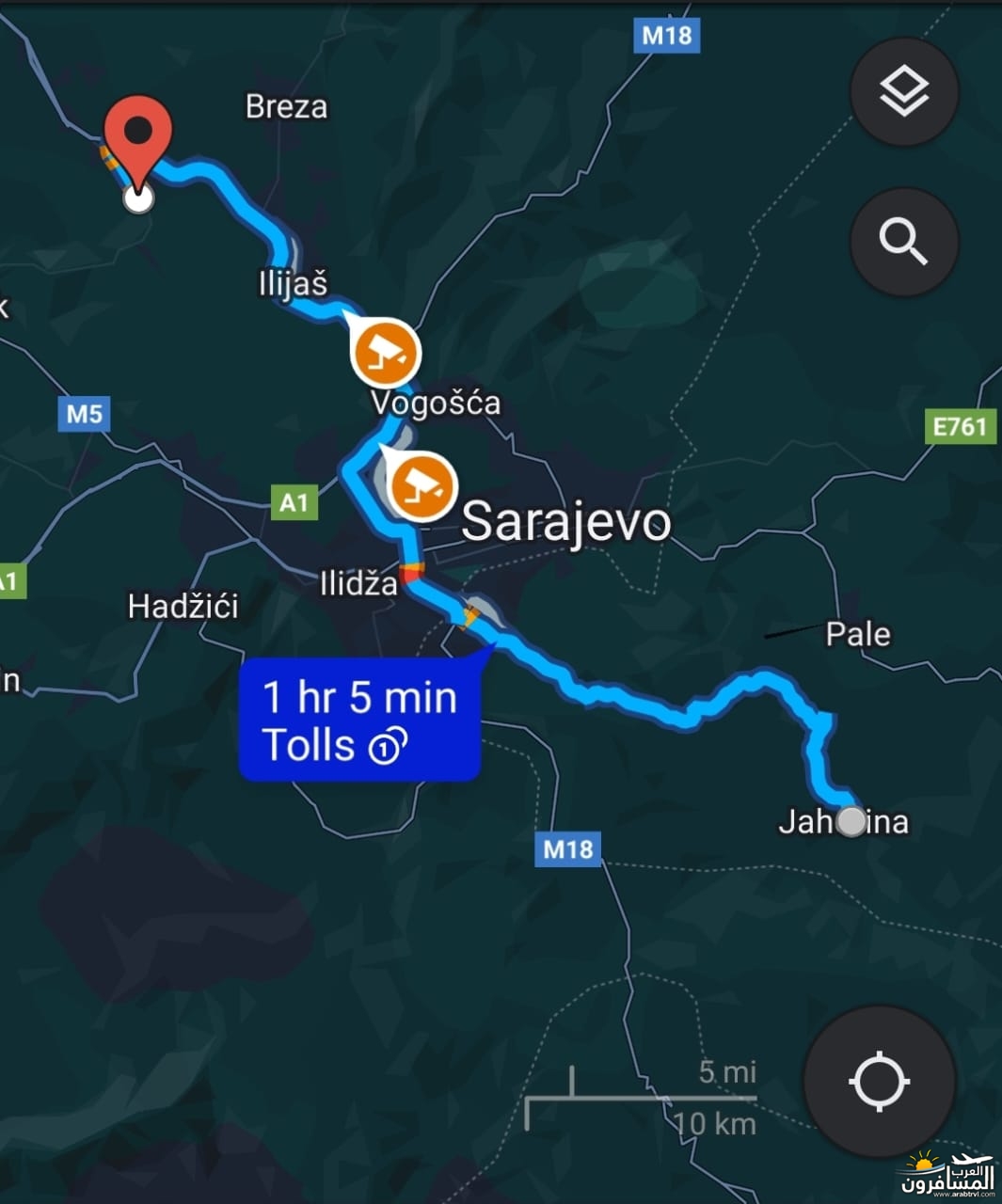
Task: Center map on my location
Action: pos(879,1082)
